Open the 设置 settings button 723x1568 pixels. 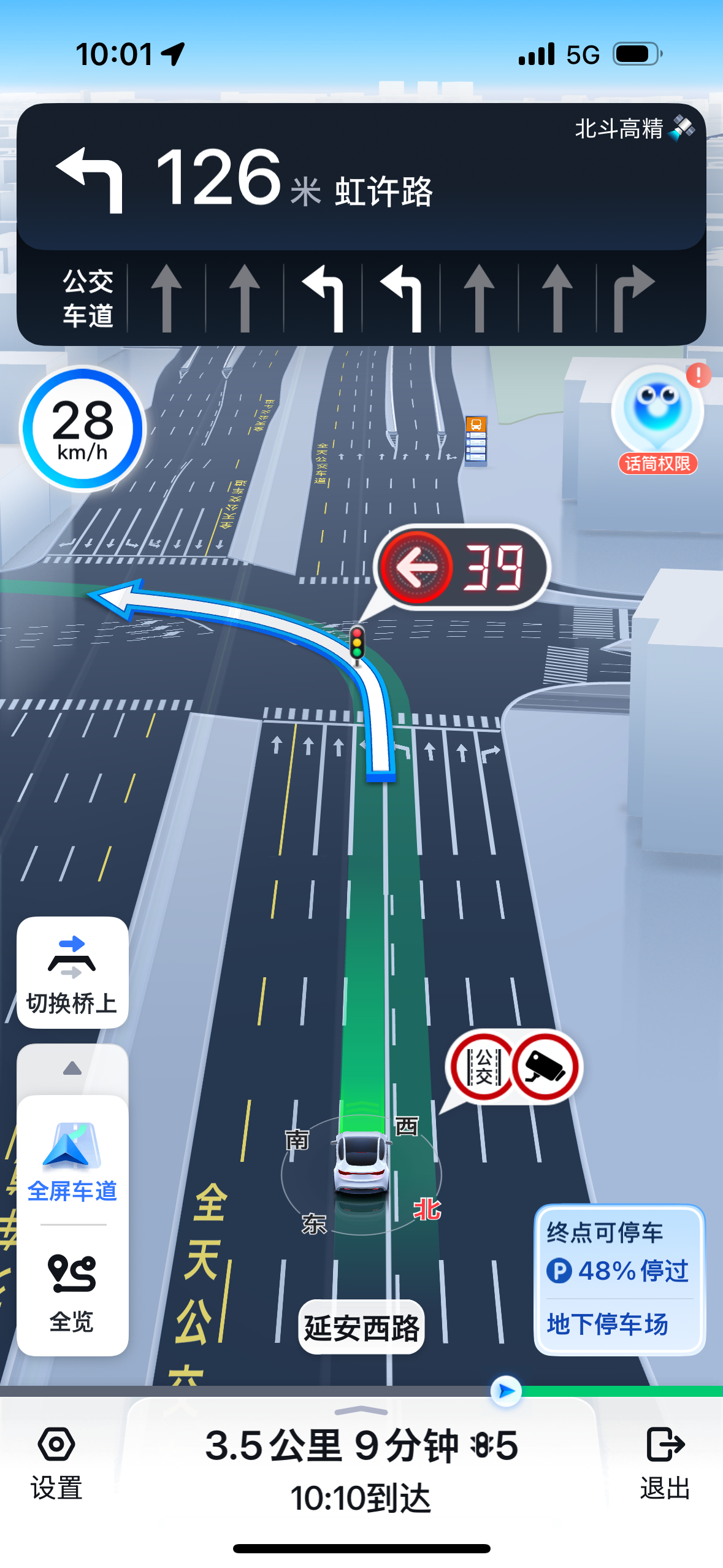point(56,1462)
